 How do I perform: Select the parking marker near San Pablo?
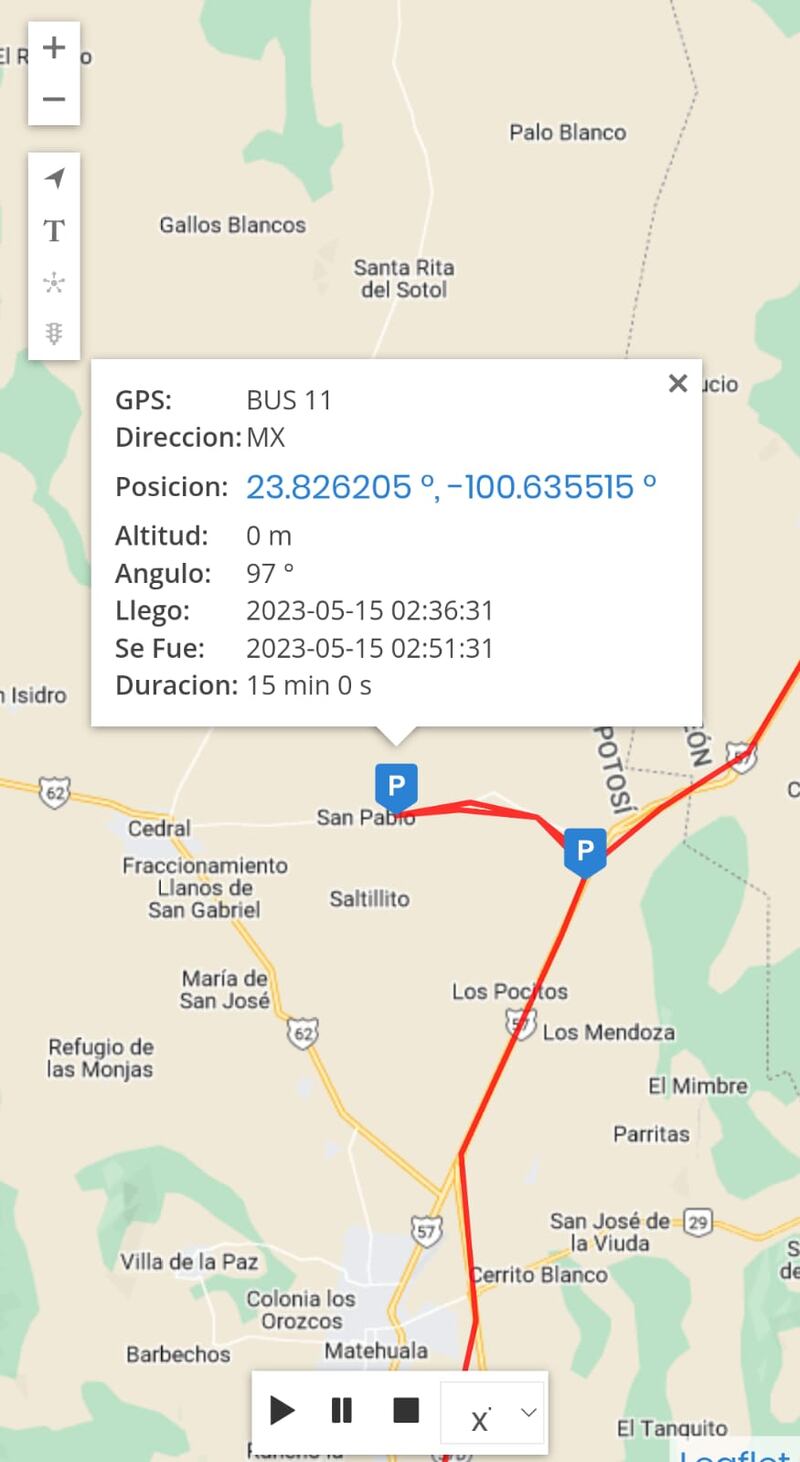[396, 786]
